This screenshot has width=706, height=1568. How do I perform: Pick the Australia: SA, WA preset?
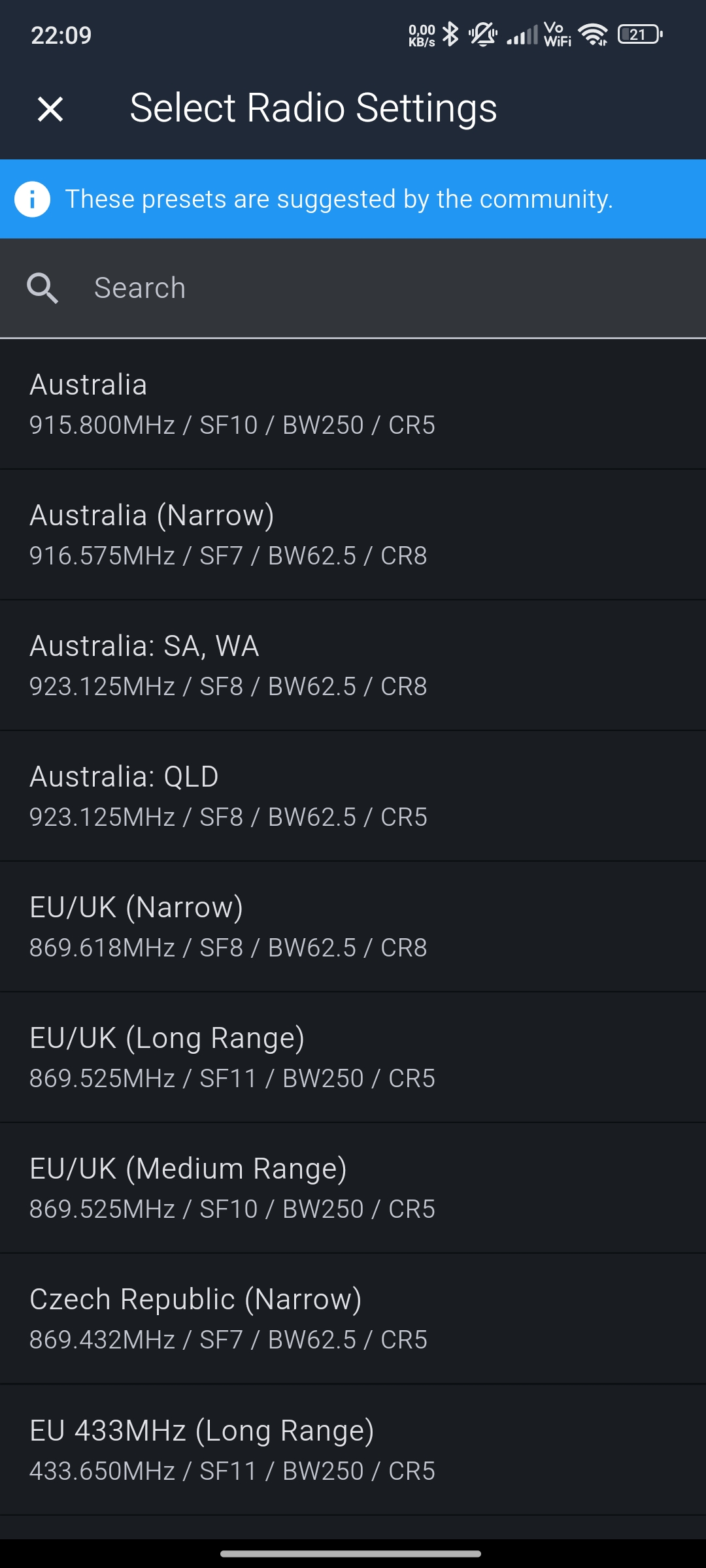point(353,665)
